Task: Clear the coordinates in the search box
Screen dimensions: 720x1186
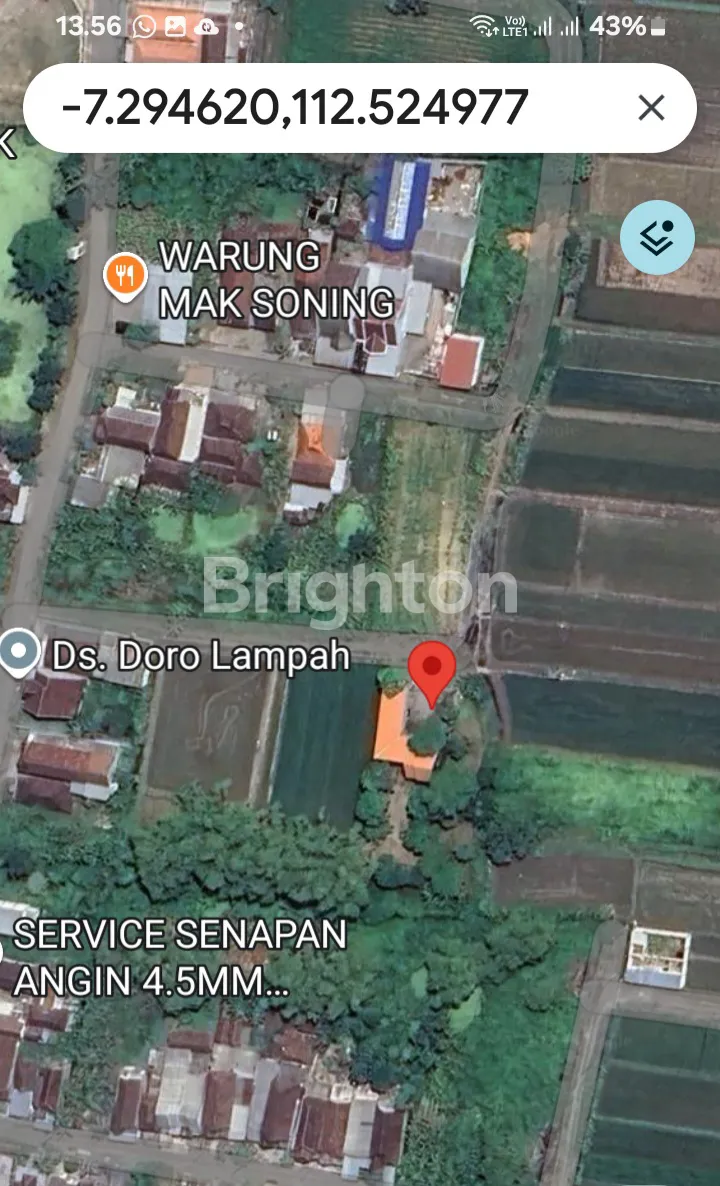Action: coord(651,108)
